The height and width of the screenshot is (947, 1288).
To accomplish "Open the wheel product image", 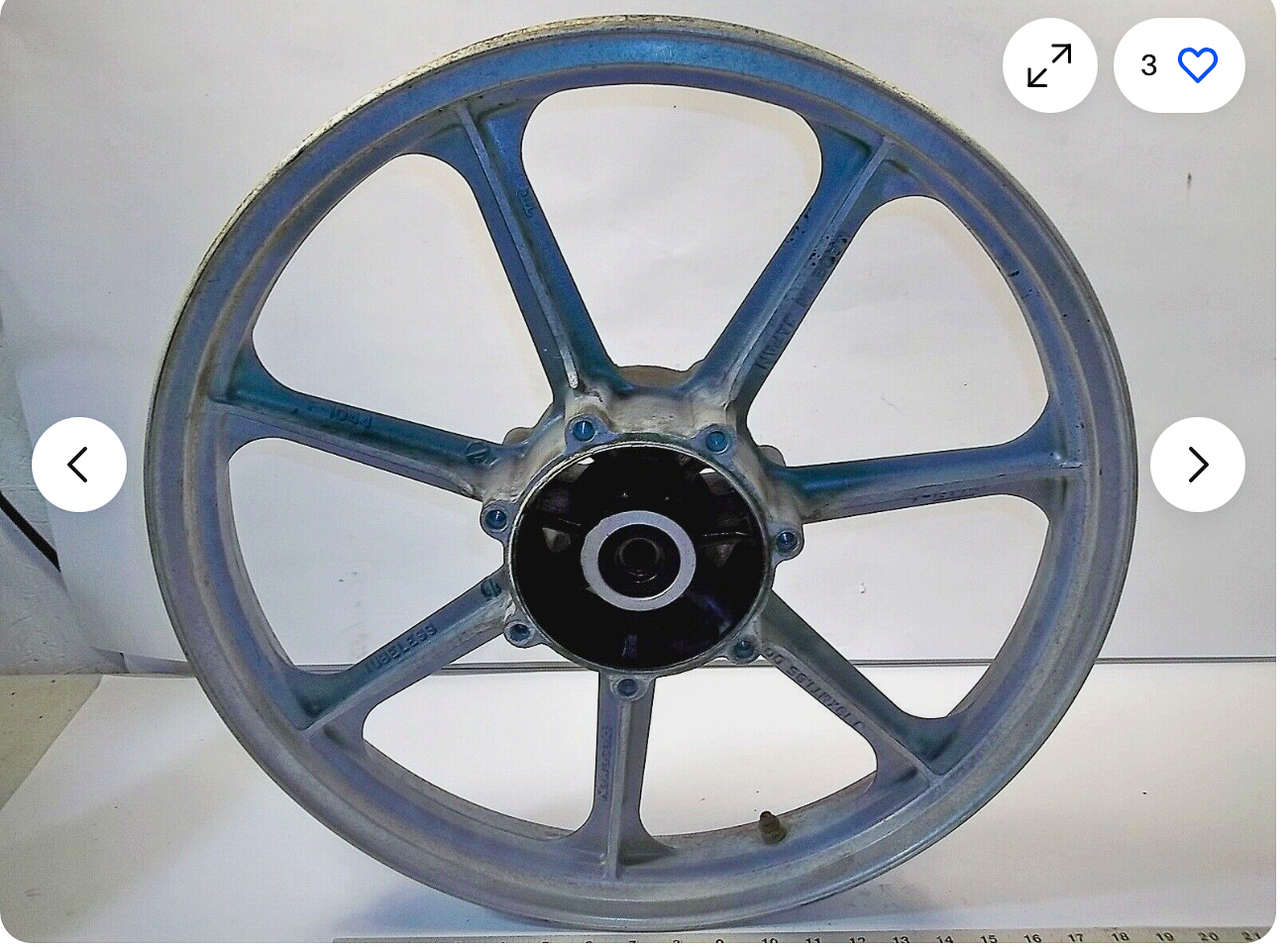I will point(639,297).
